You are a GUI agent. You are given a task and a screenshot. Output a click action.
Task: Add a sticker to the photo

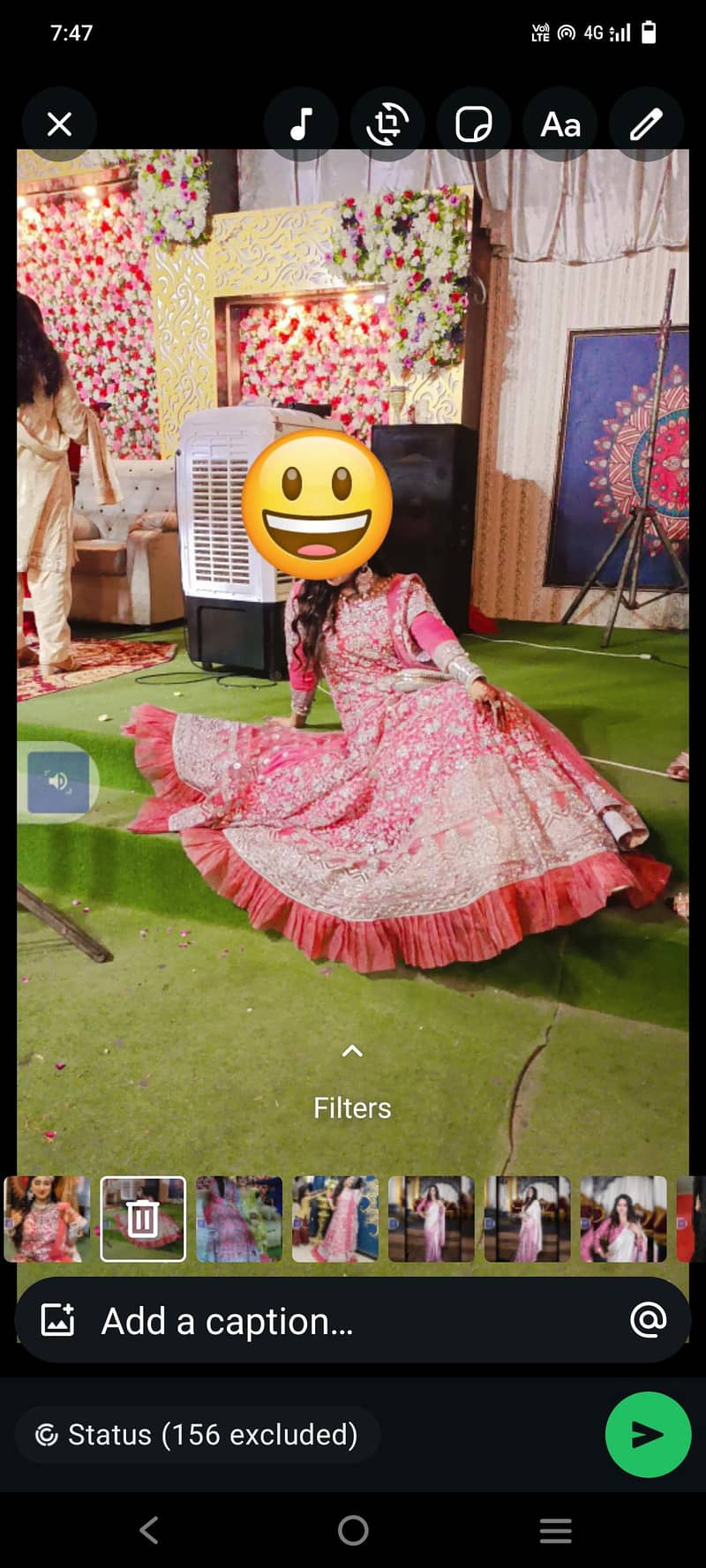(474, 124)
